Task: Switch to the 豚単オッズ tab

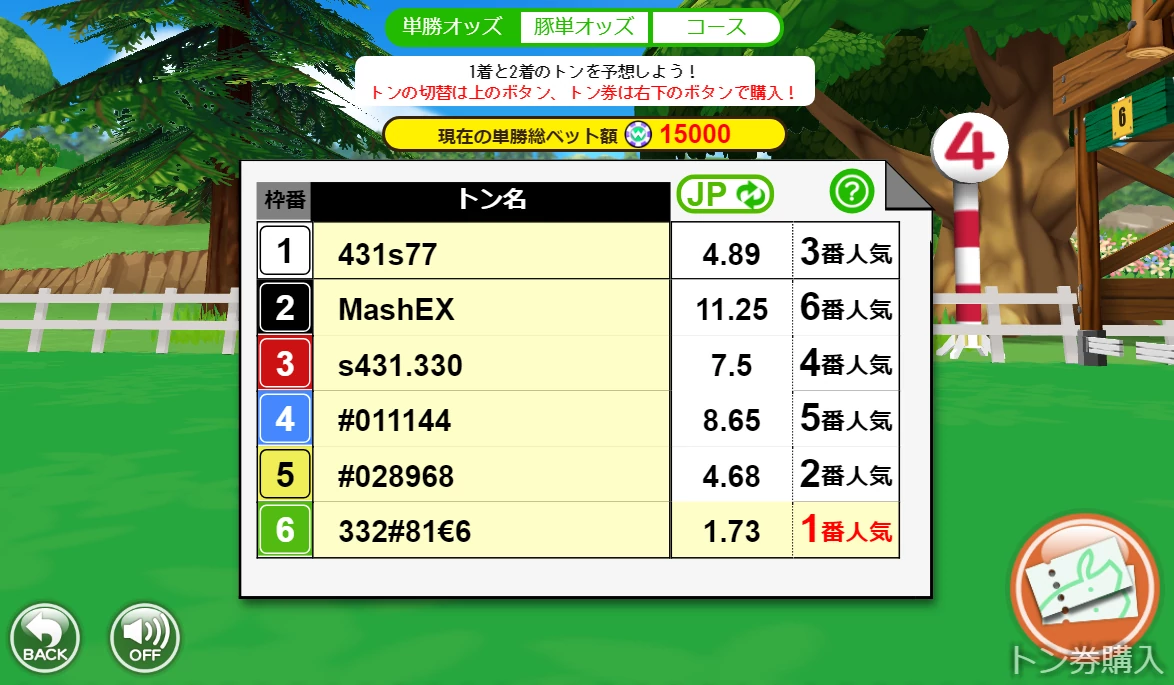Action: point(584,27)
